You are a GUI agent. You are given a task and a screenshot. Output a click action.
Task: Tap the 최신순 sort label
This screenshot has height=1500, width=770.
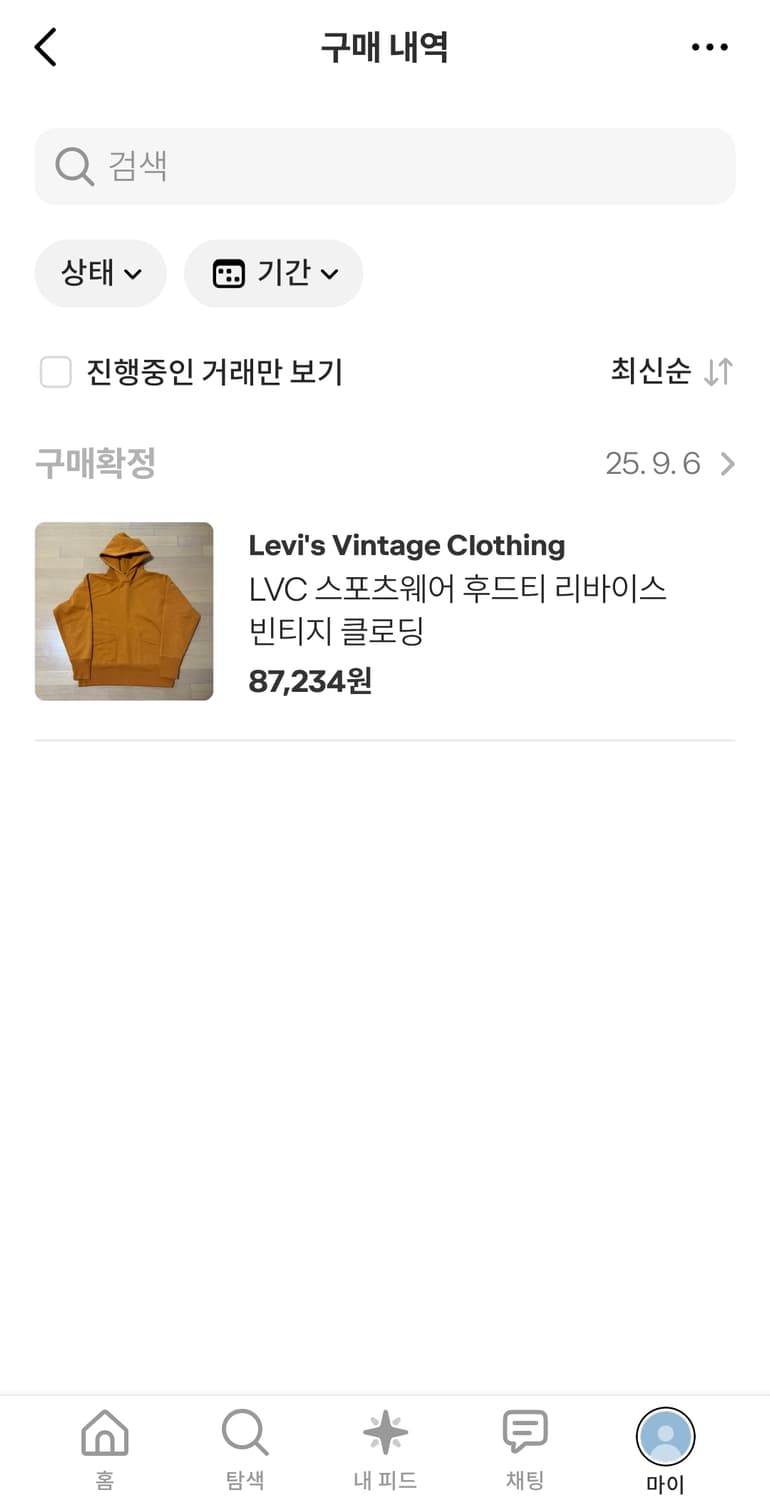pos(651,371)
